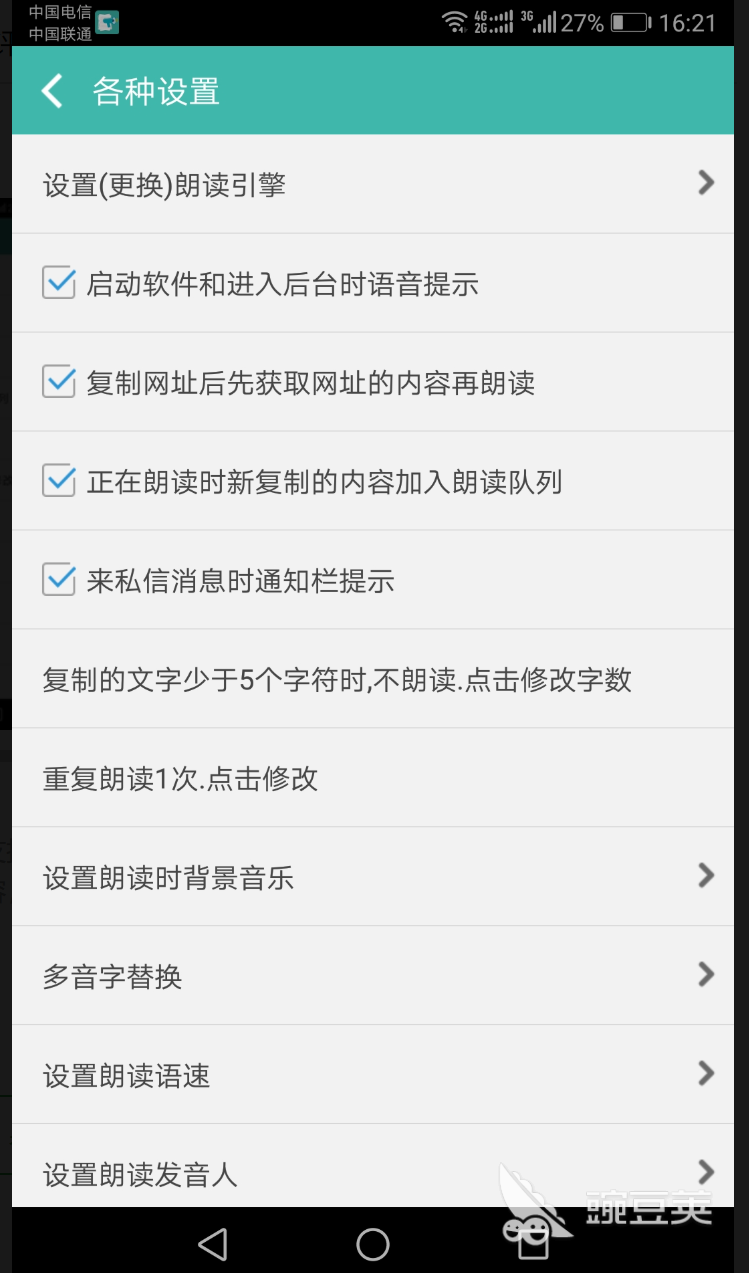This screenshot has width=749, height=1273.
Task: Disable 正在朗读时新复制的内容加入朗读队列
Action: coord(59,481)
